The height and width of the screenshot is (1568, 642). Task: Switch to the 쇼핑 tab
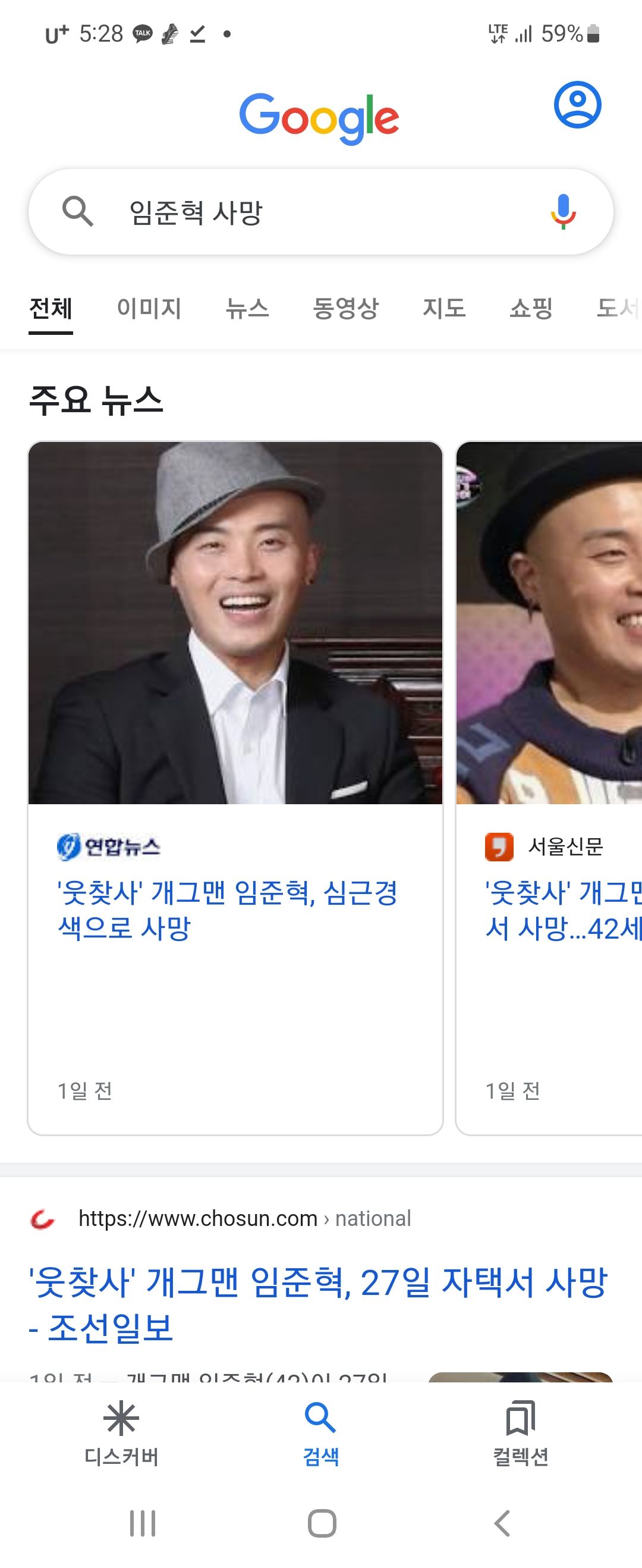[x=531, y=308]
